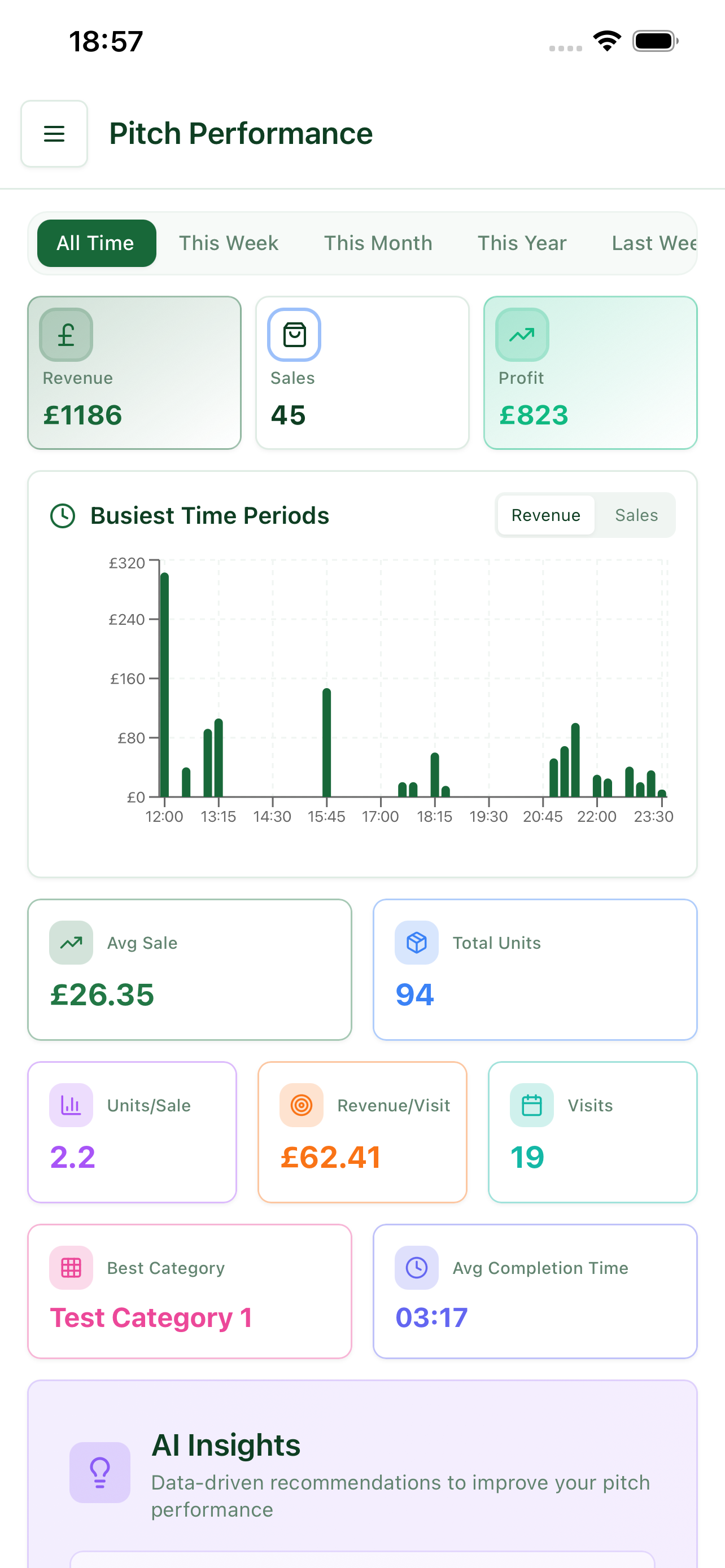Viewport: 725px width, 1568px height.
Task: Keep the chart on Revenue view
Action: coord(546,515)
